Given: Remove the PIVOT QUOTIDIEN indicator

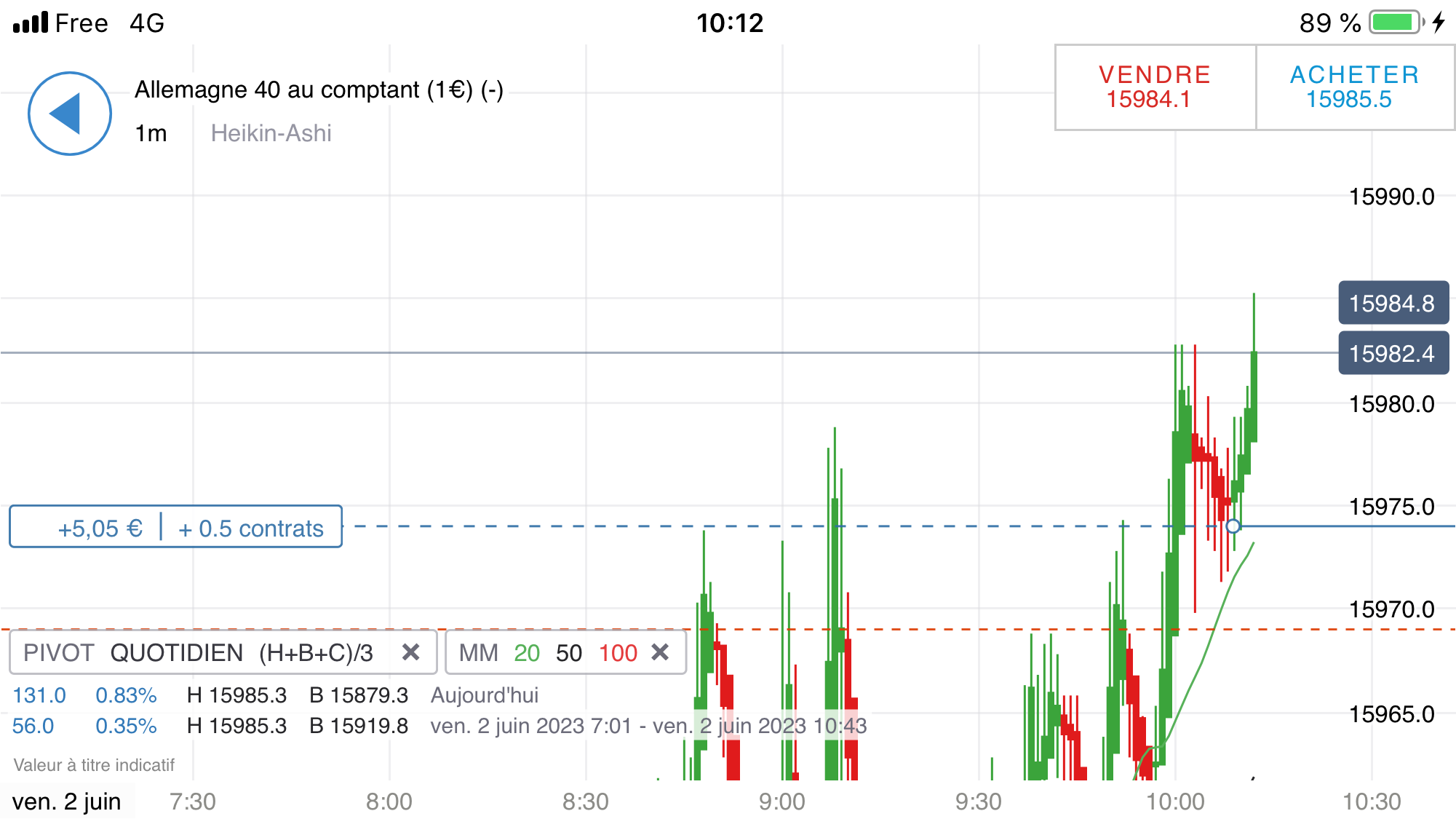Looking at the screenshot, I should [x=411, y=652].
